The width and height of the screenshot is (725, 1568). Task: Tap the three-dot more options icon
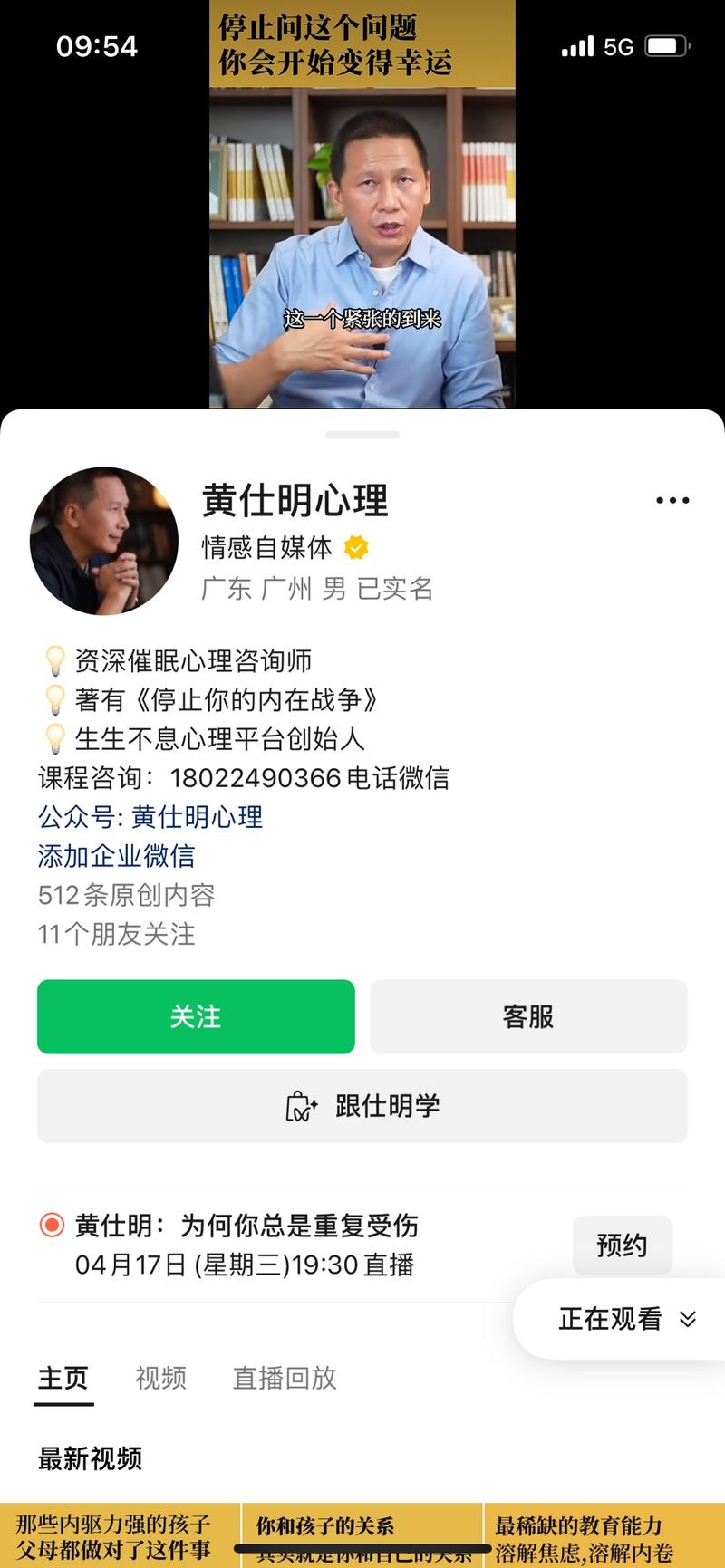coord(673,500)
